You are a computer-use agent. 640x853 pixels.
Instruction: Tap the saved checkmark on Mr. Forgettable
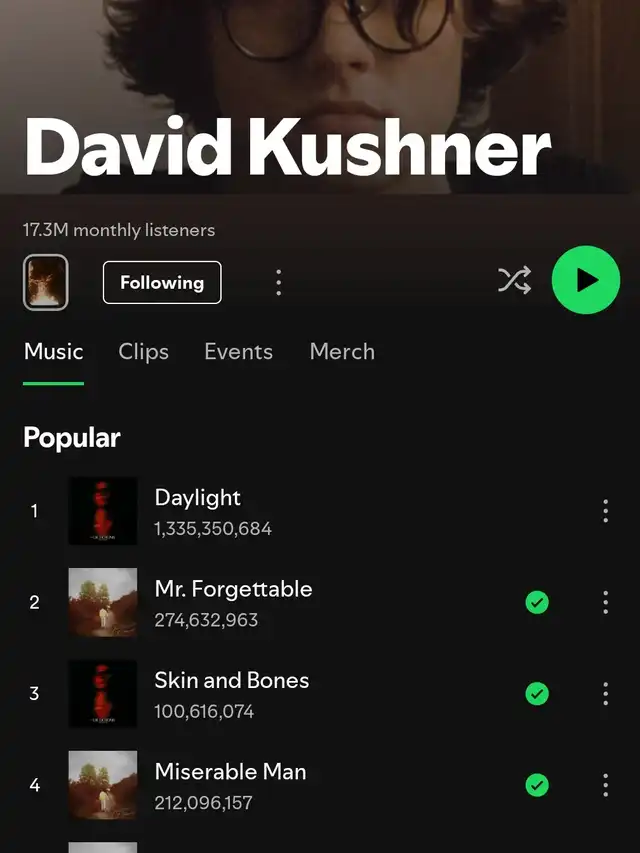pos(537,602)
